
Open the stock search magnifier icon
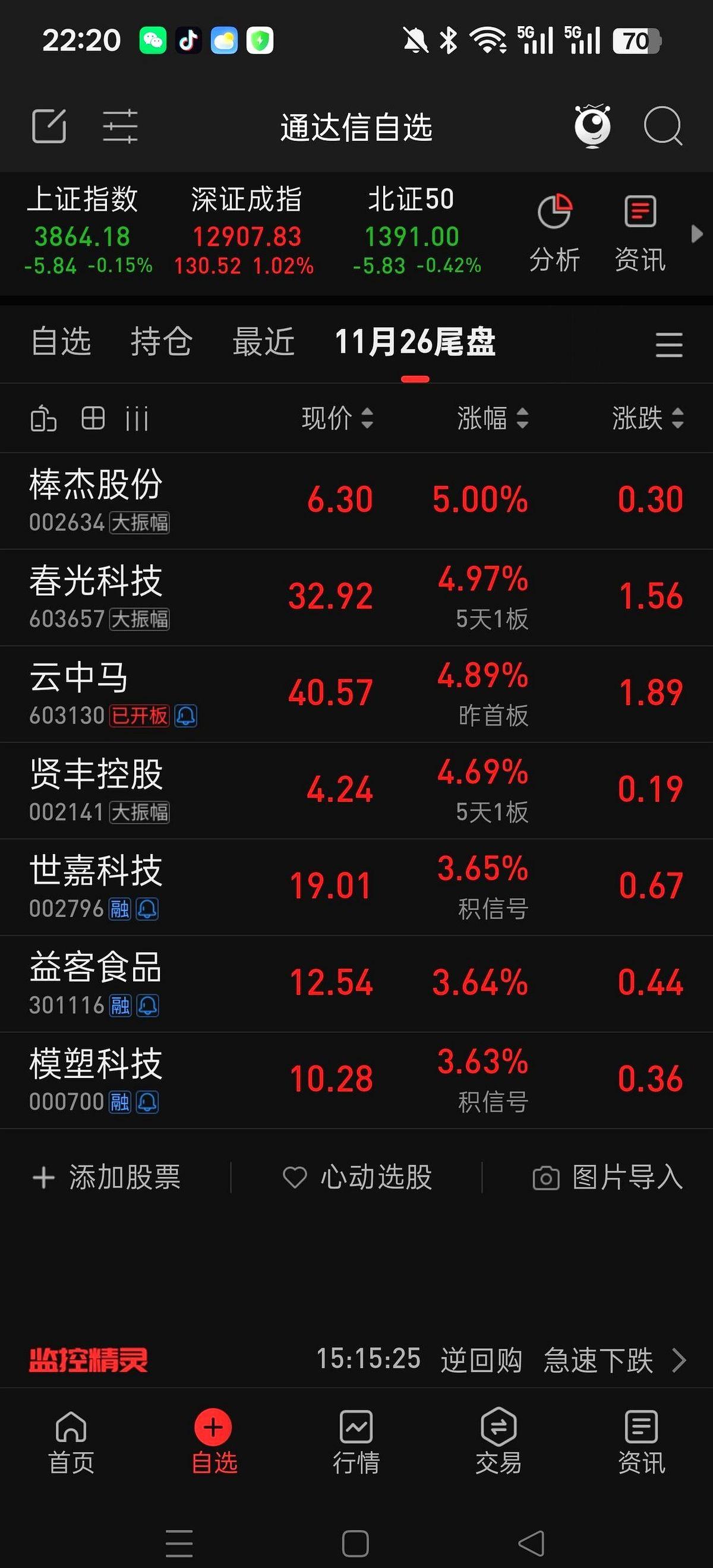(662, 127)
